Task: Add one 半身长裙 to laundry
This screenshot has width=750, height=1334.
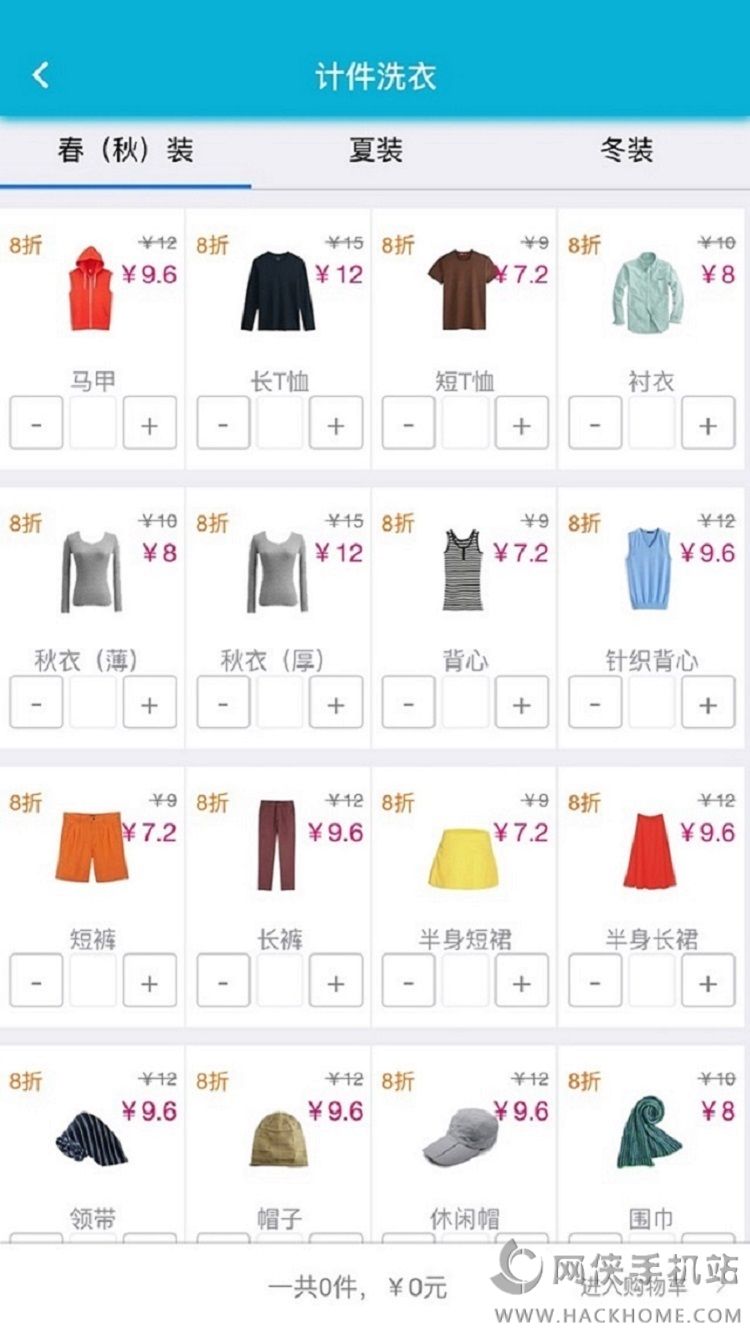Action: tap(707, 981)
